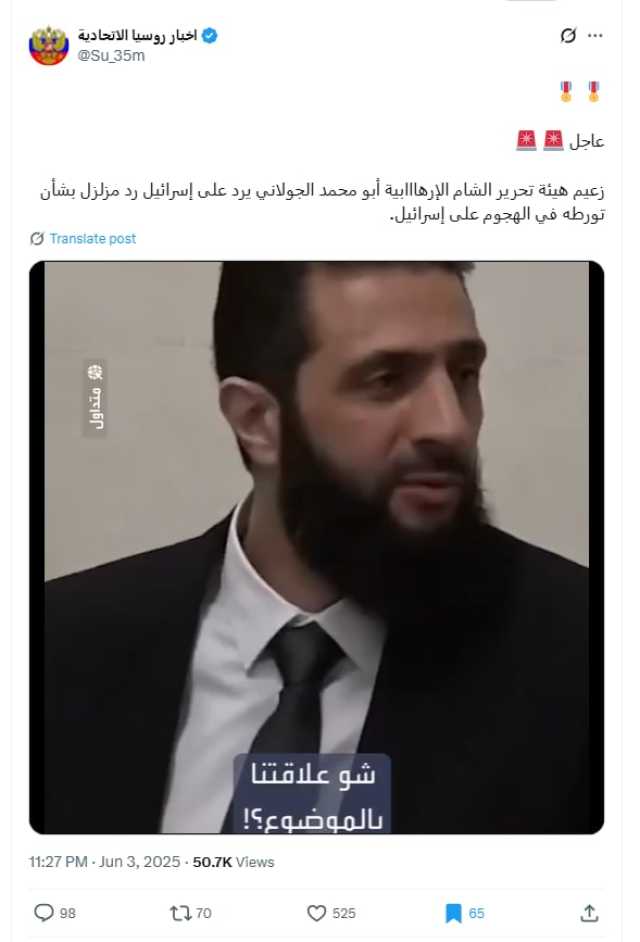Open the three-dot overflow menu on the post

(x=596, y=36)
